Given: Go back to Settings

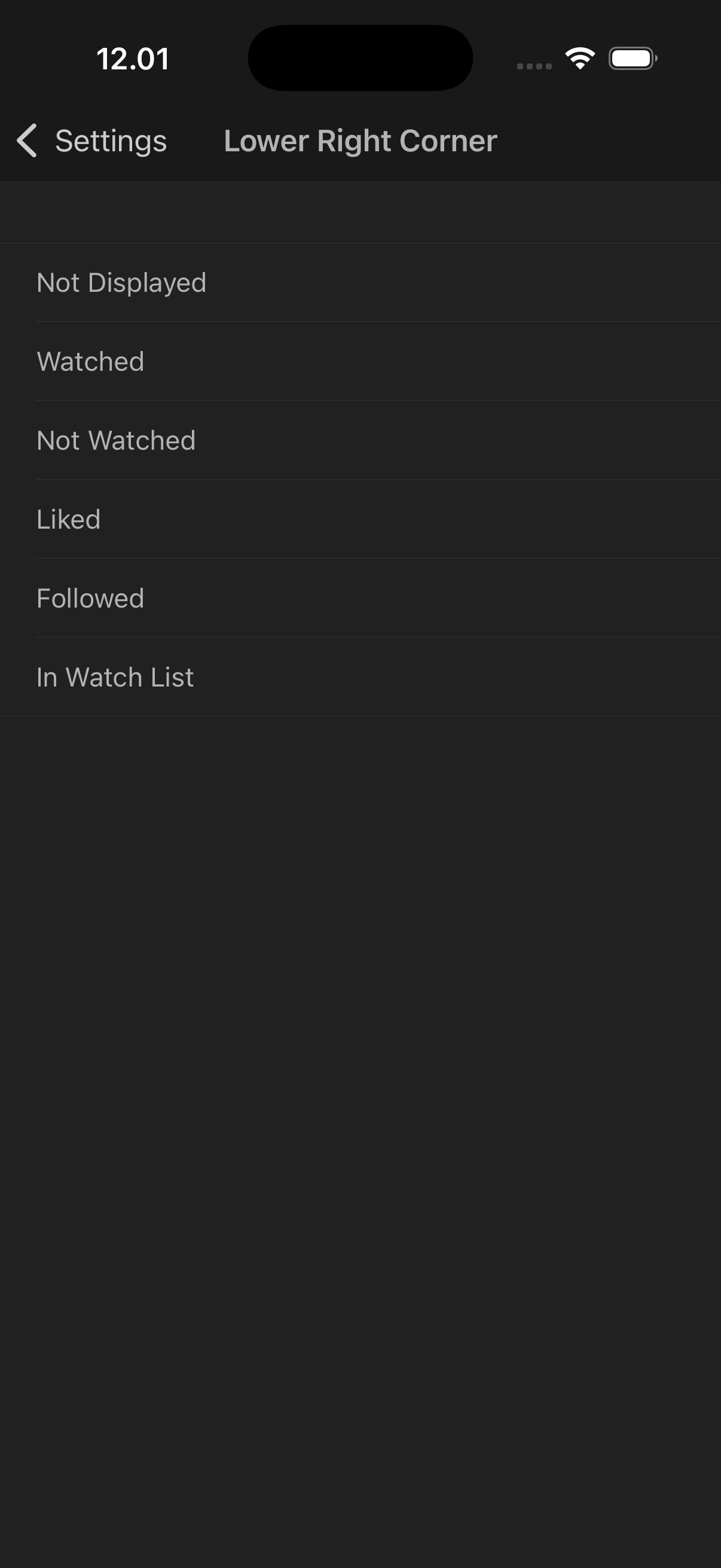Looking at the screenshot, I should click(x=93, y=141).
